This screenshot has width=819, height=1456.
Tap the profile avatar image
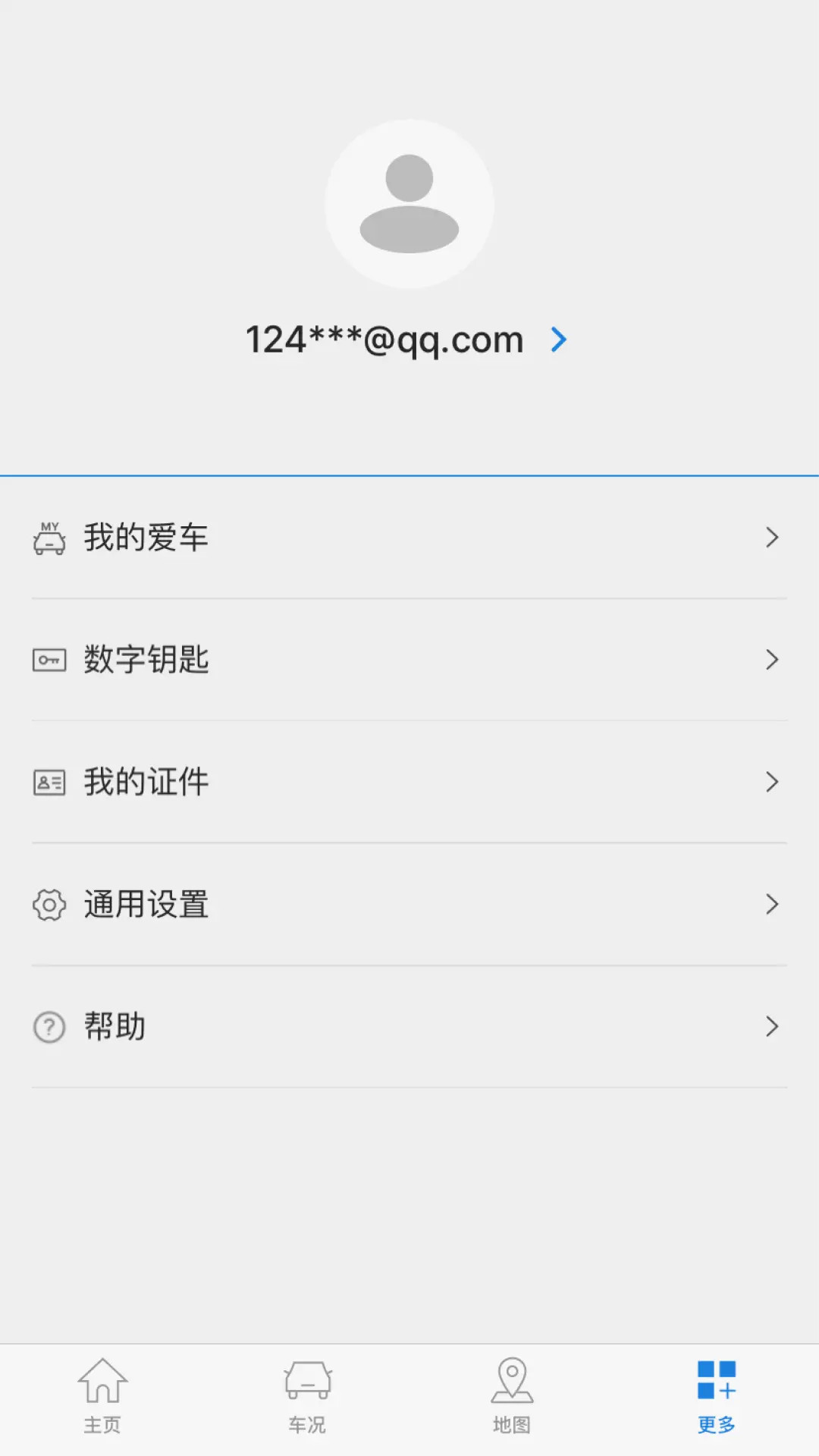click(409, 203)
